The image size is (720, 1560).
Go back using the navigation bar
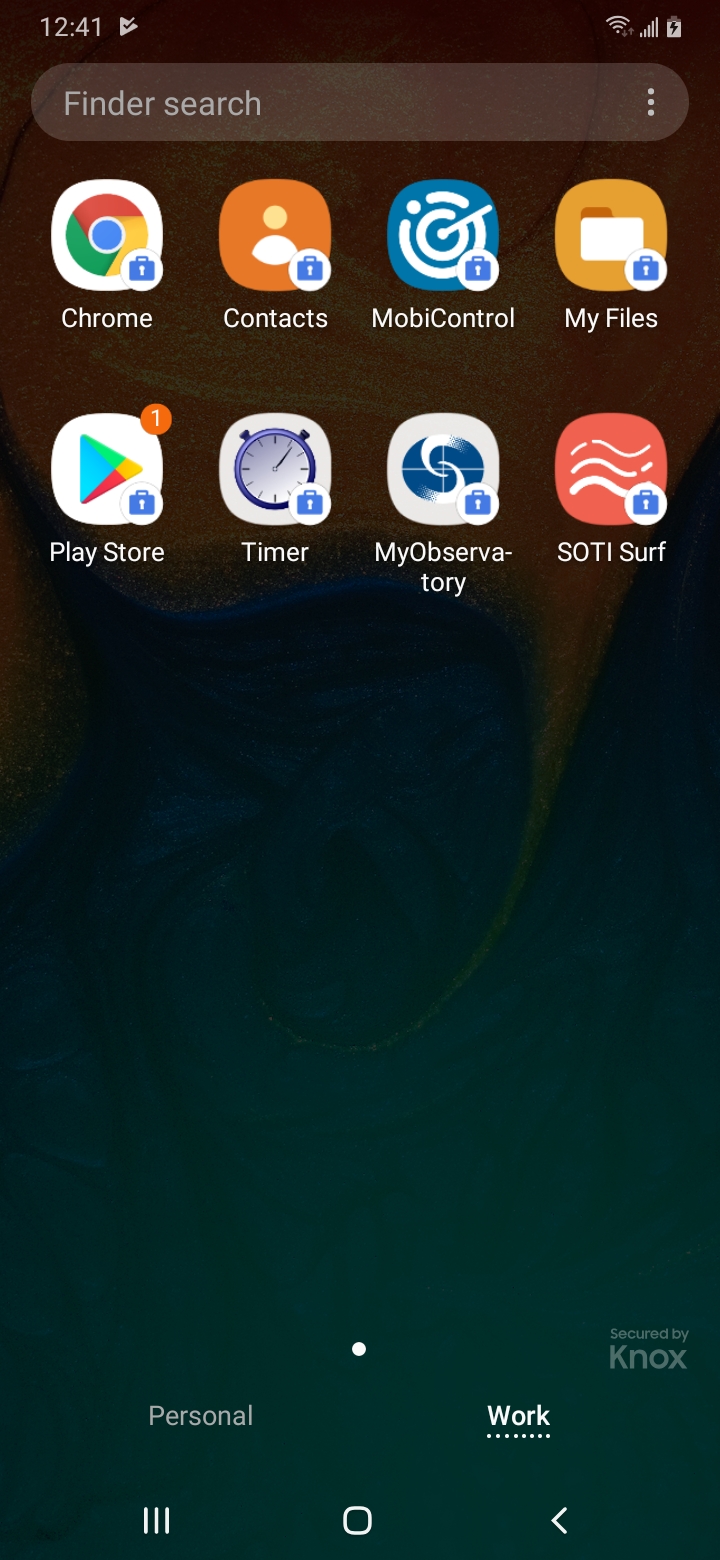[x=560, y=1521]
